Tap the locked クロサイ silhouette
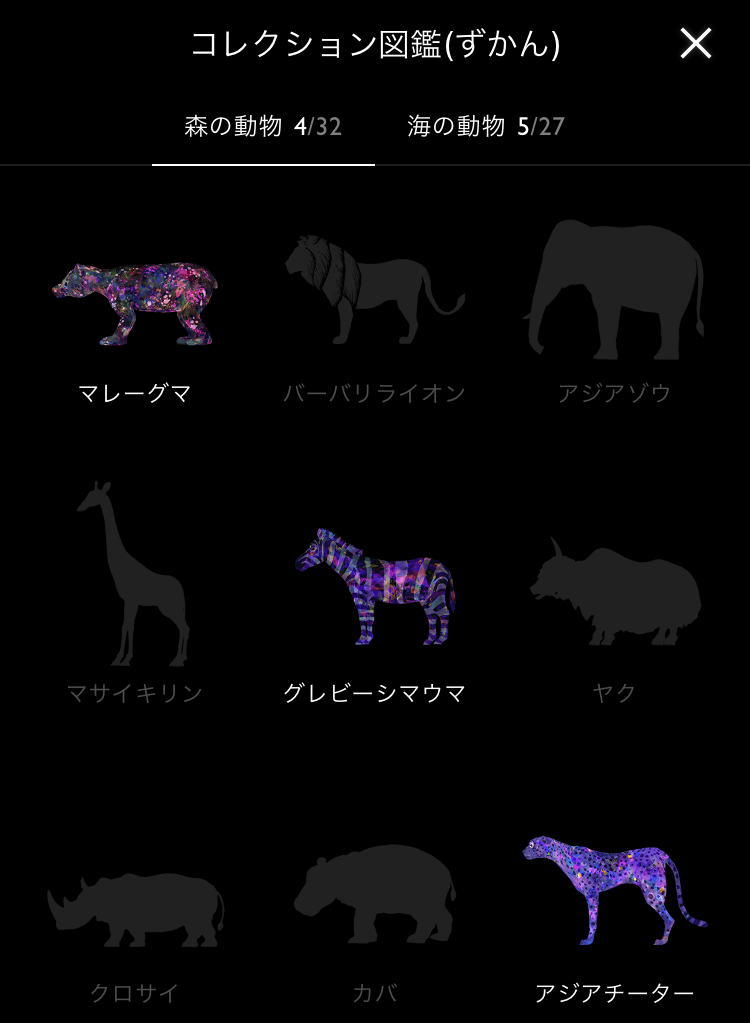Image resolution: width=750 pixels, height=1023 pixels. (x=135, y=908)
